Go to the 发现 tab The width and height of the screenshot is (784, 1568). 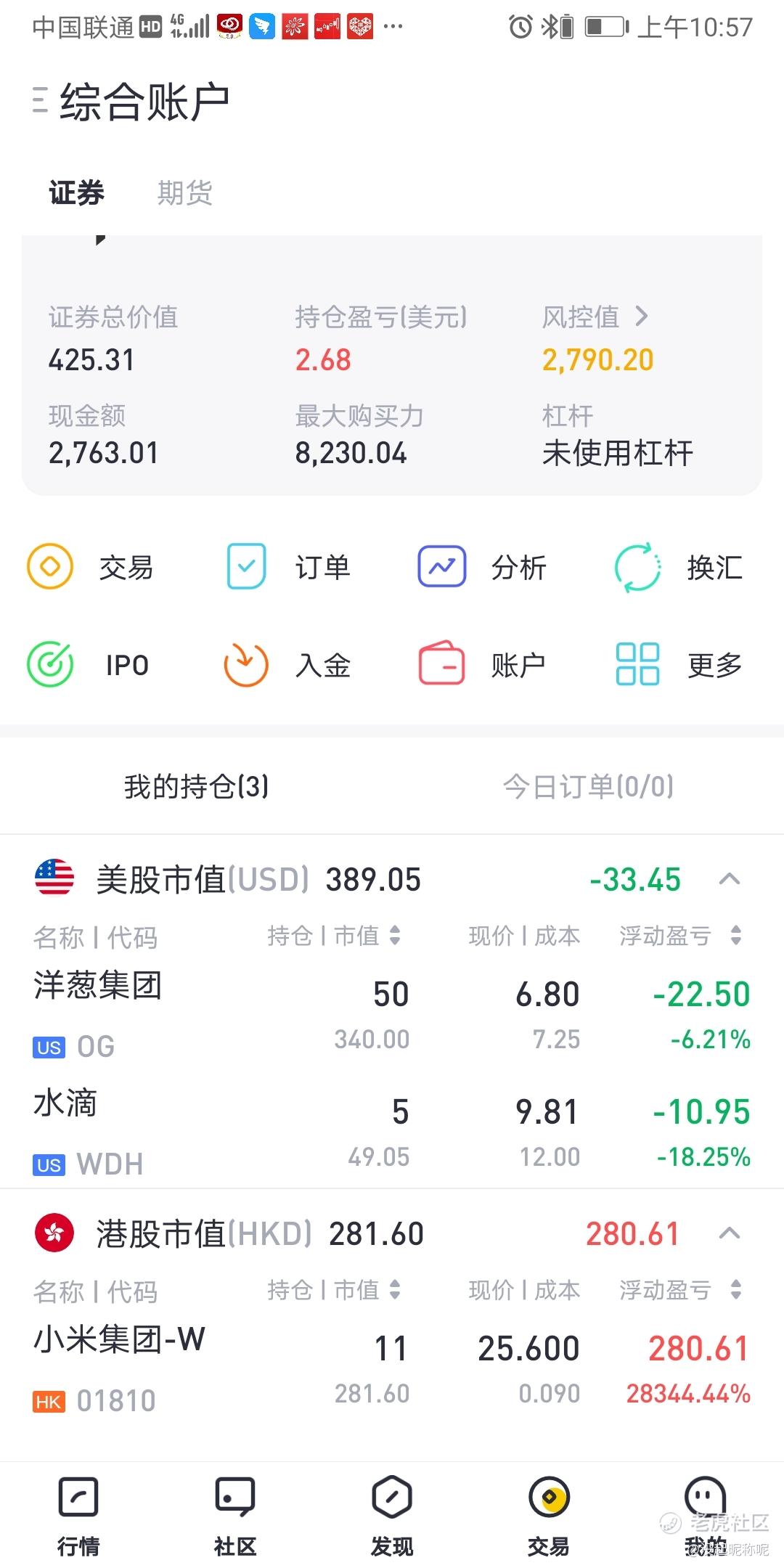(392, 1516)
